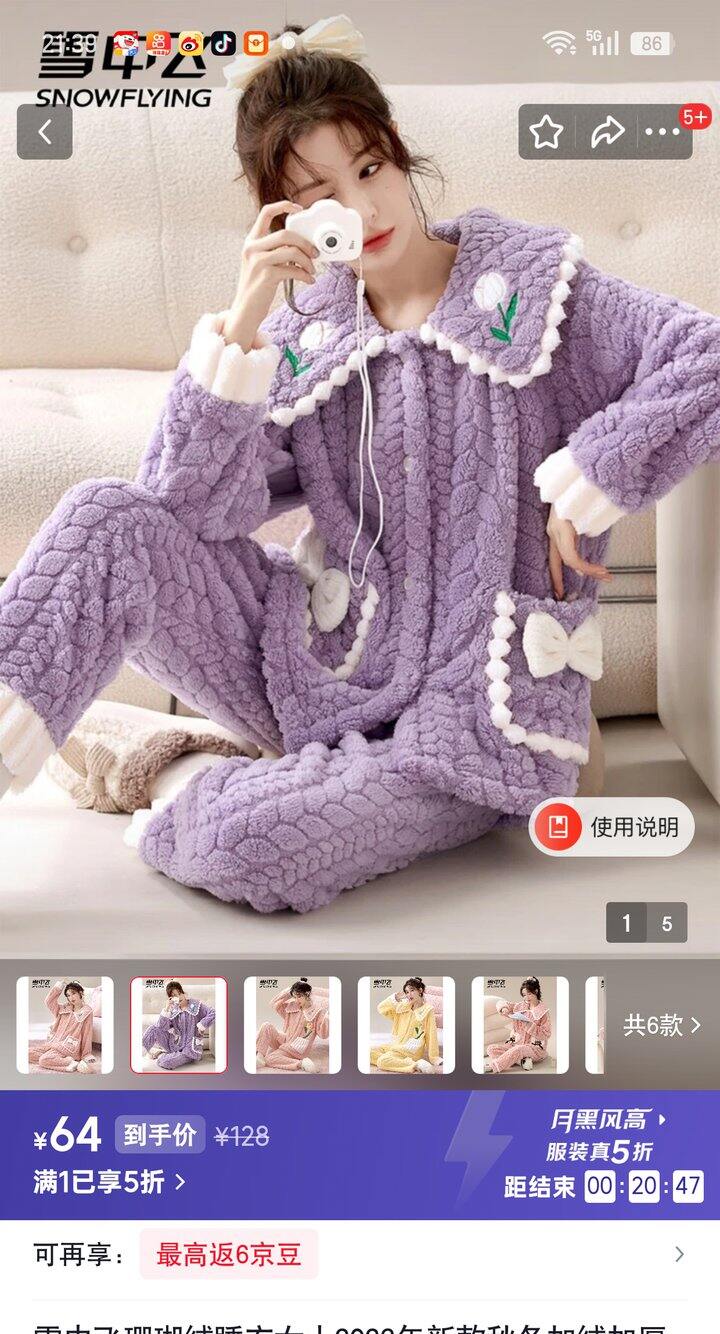Go back using the top-left arrow
720x1334 pixels.
(44, 132)
